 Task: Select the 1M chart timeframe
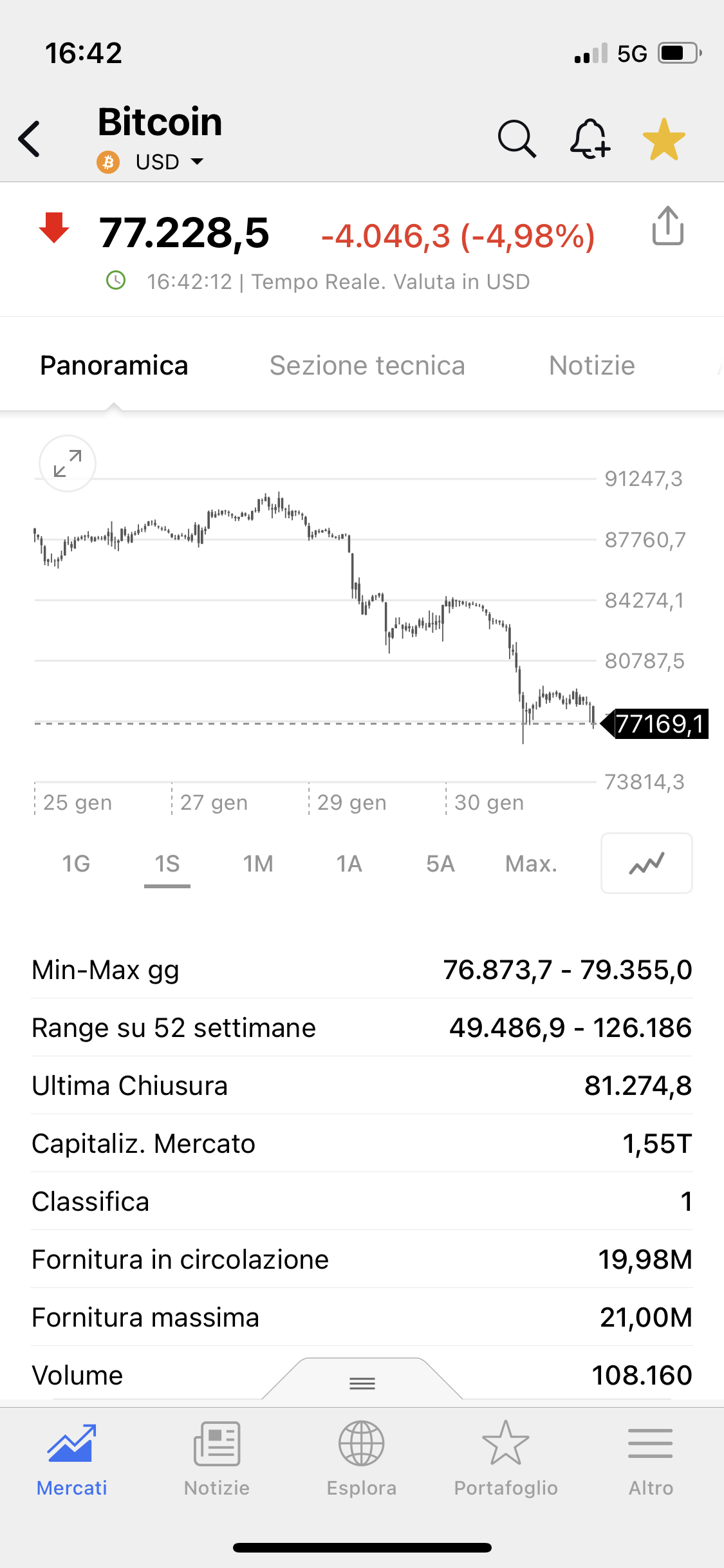[x=258, y=863]
